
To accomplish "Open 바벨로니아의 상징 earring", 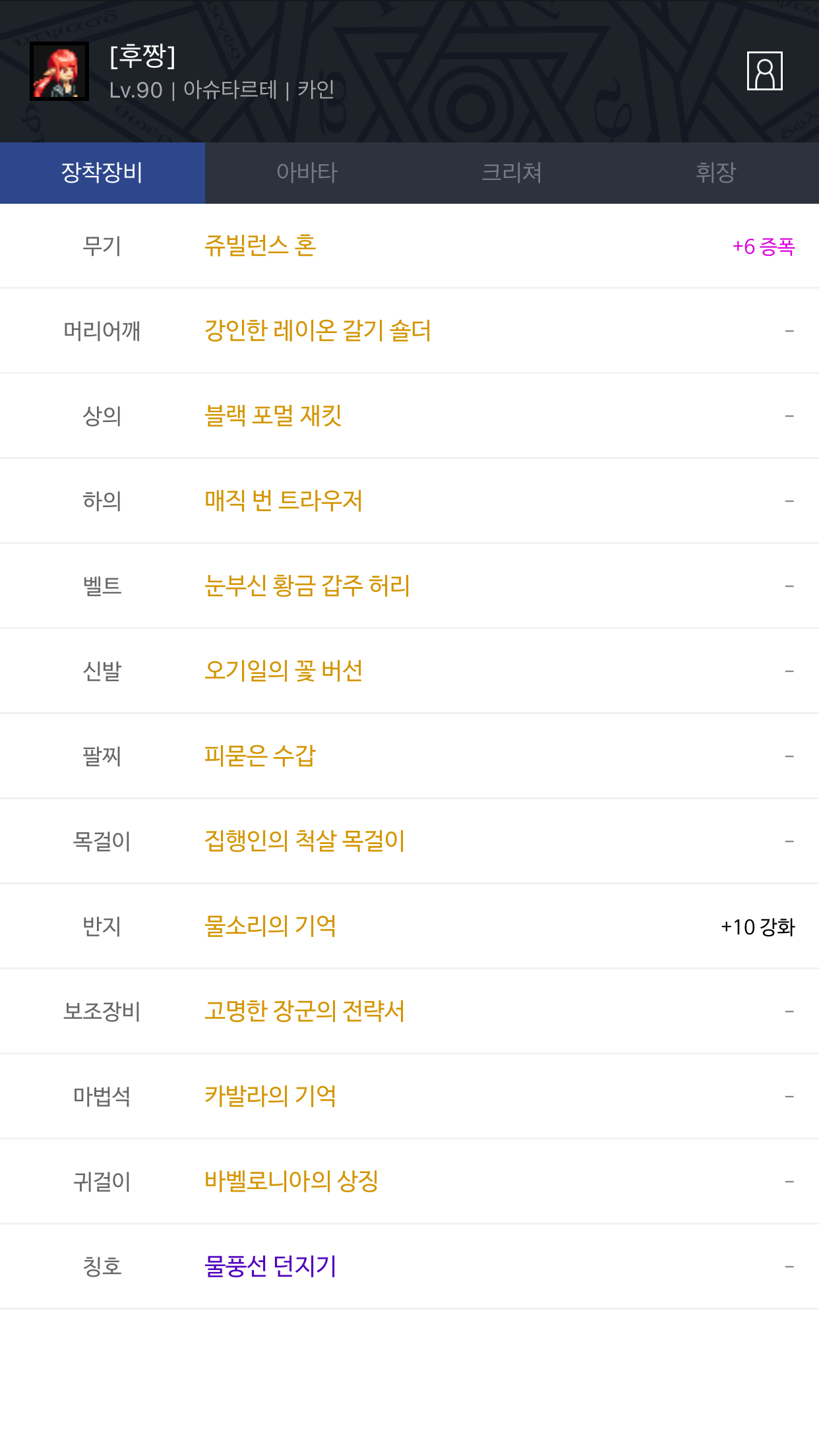I will 291,1181.
